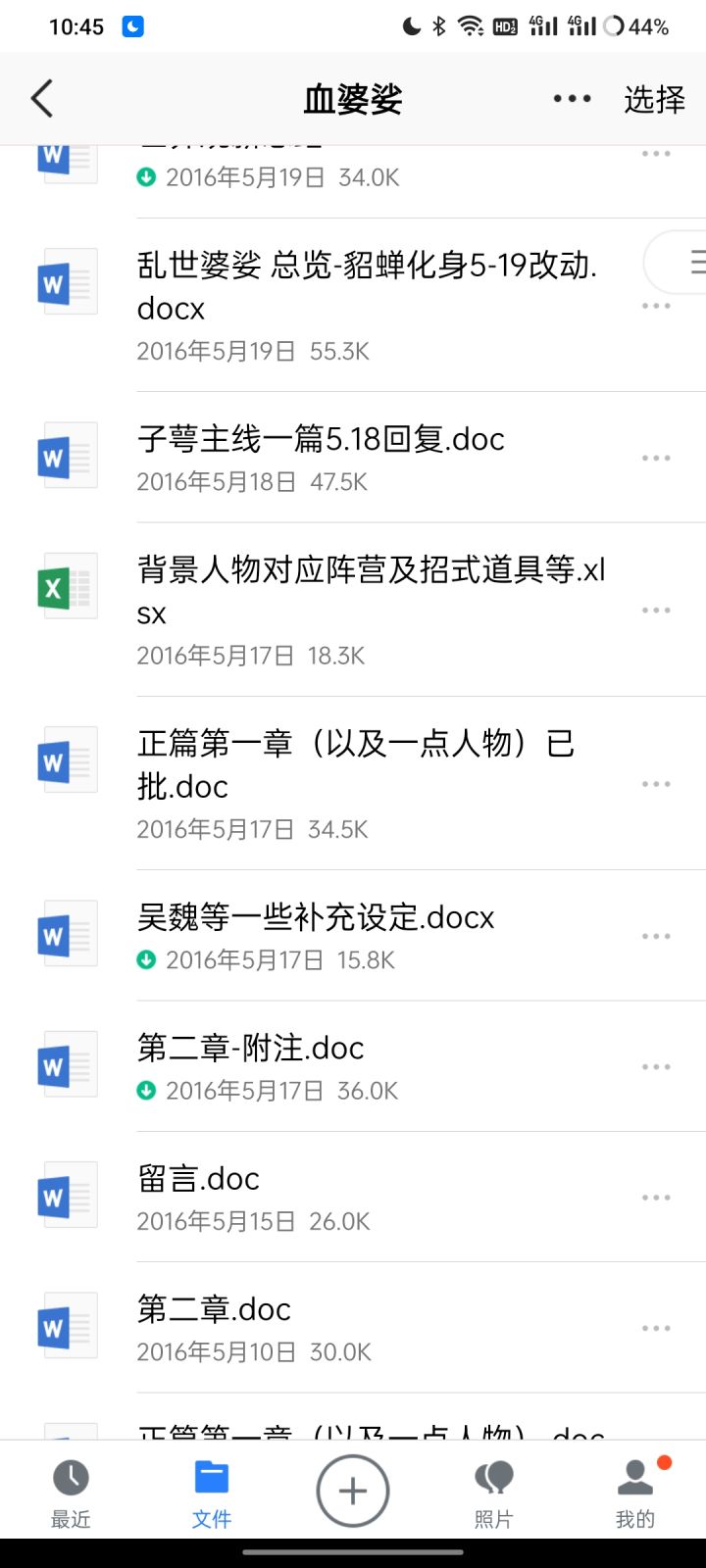Show more options for 第二章.doc
The height and width of the screenshot is (1568, 706).
(x=656, y=1328)
